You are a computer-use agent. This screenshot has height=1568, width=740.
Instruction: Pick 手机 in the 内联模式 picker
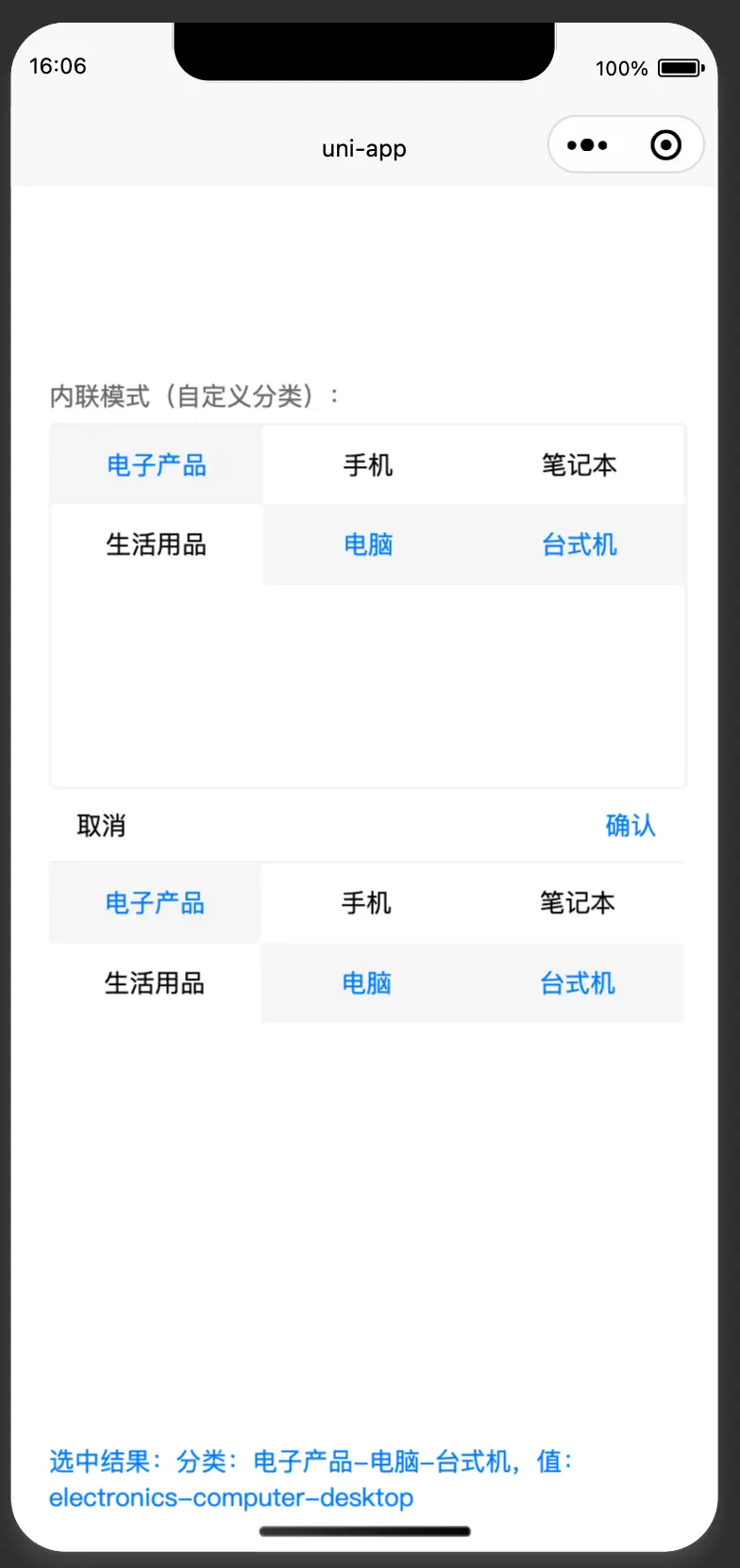[368, 465]
